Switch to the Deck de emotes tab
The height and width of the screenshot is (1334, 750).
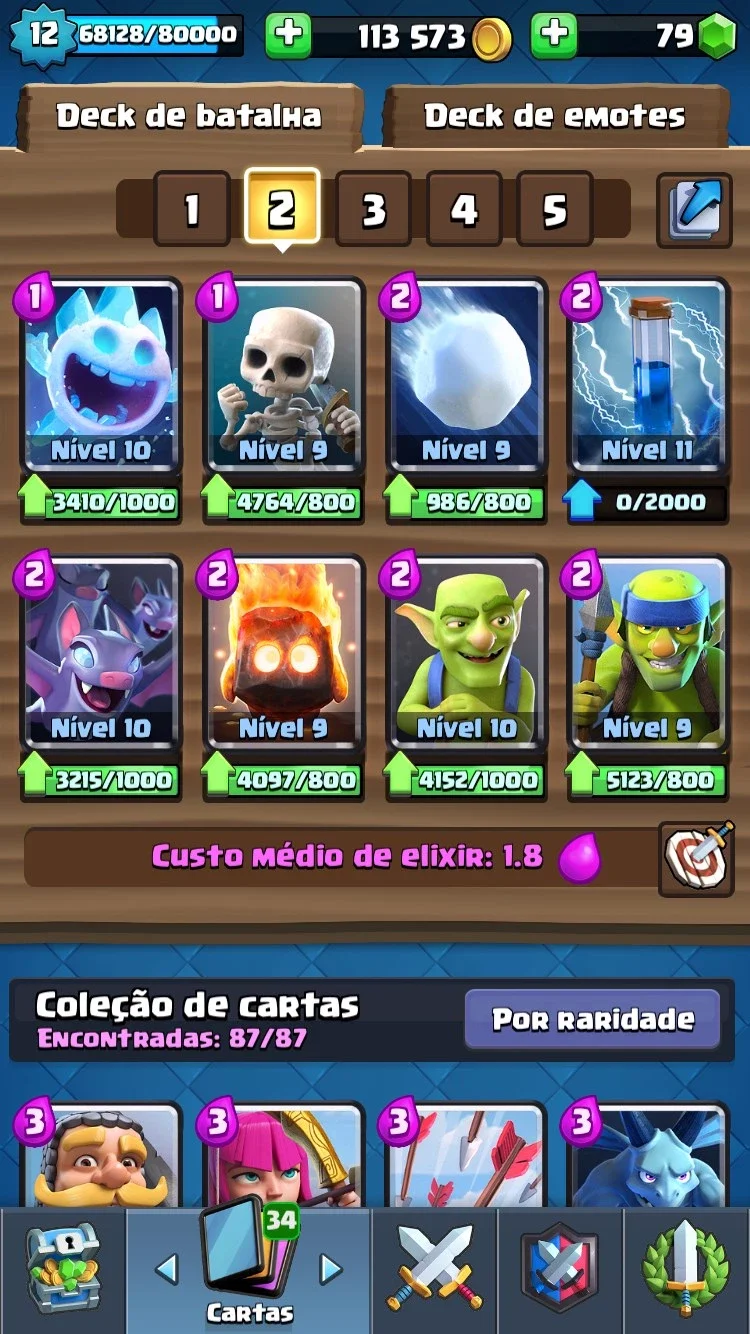pyautogui.click(x=555, y=116)
